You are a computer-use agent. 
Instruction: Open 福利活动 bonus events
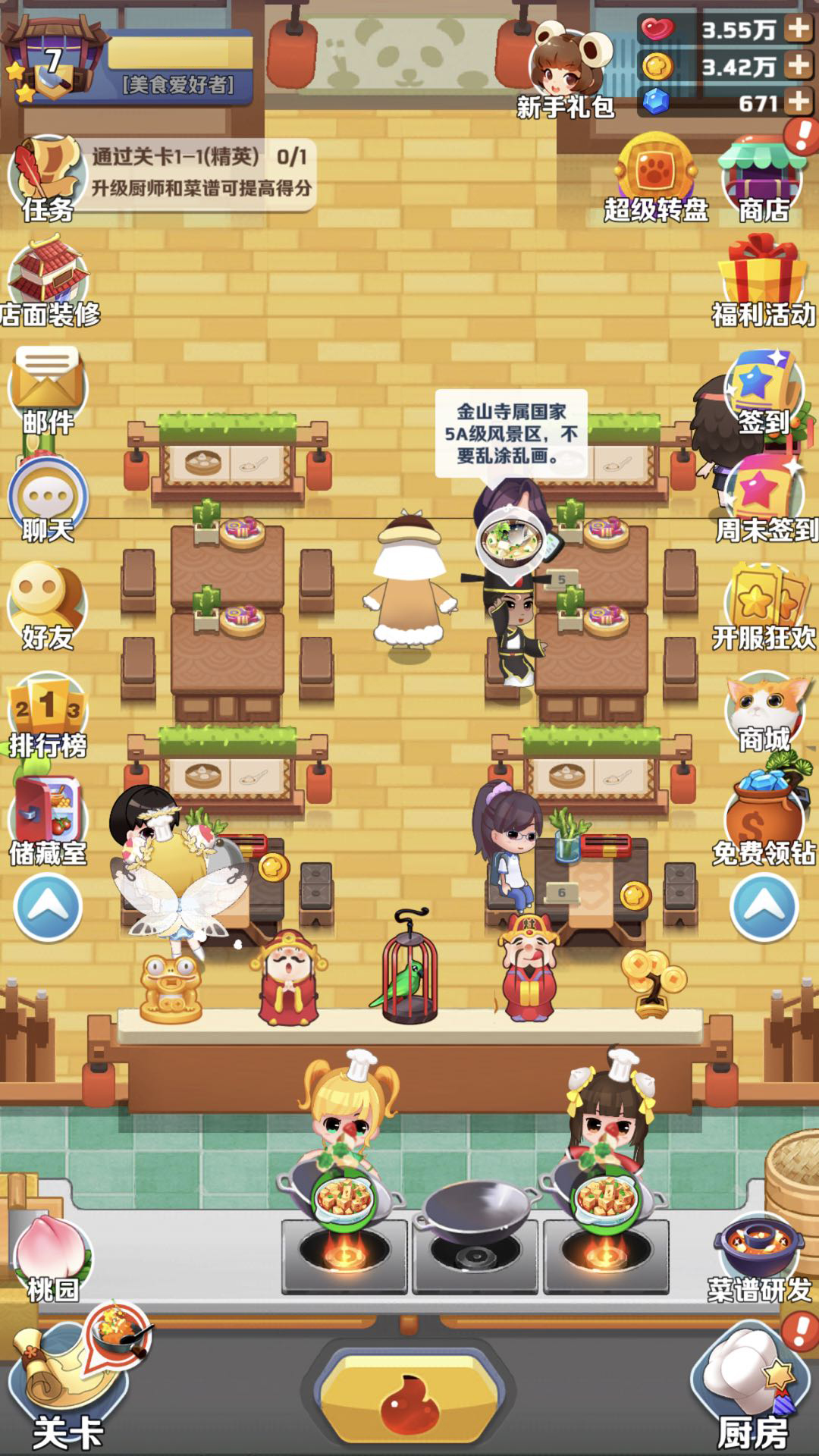tap(762, 281)
